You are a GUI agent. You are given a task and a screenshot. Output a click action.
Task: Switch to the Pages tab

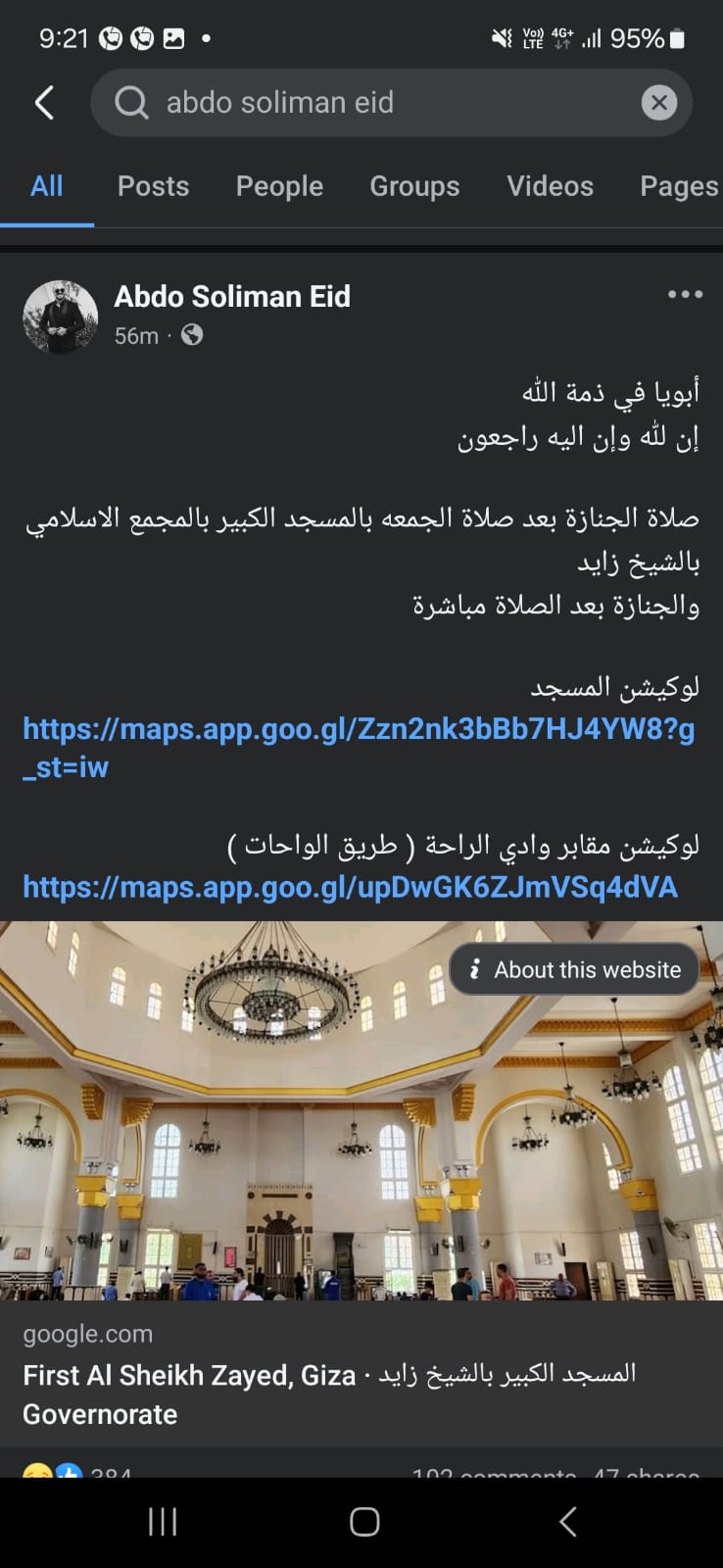[678, 186]
